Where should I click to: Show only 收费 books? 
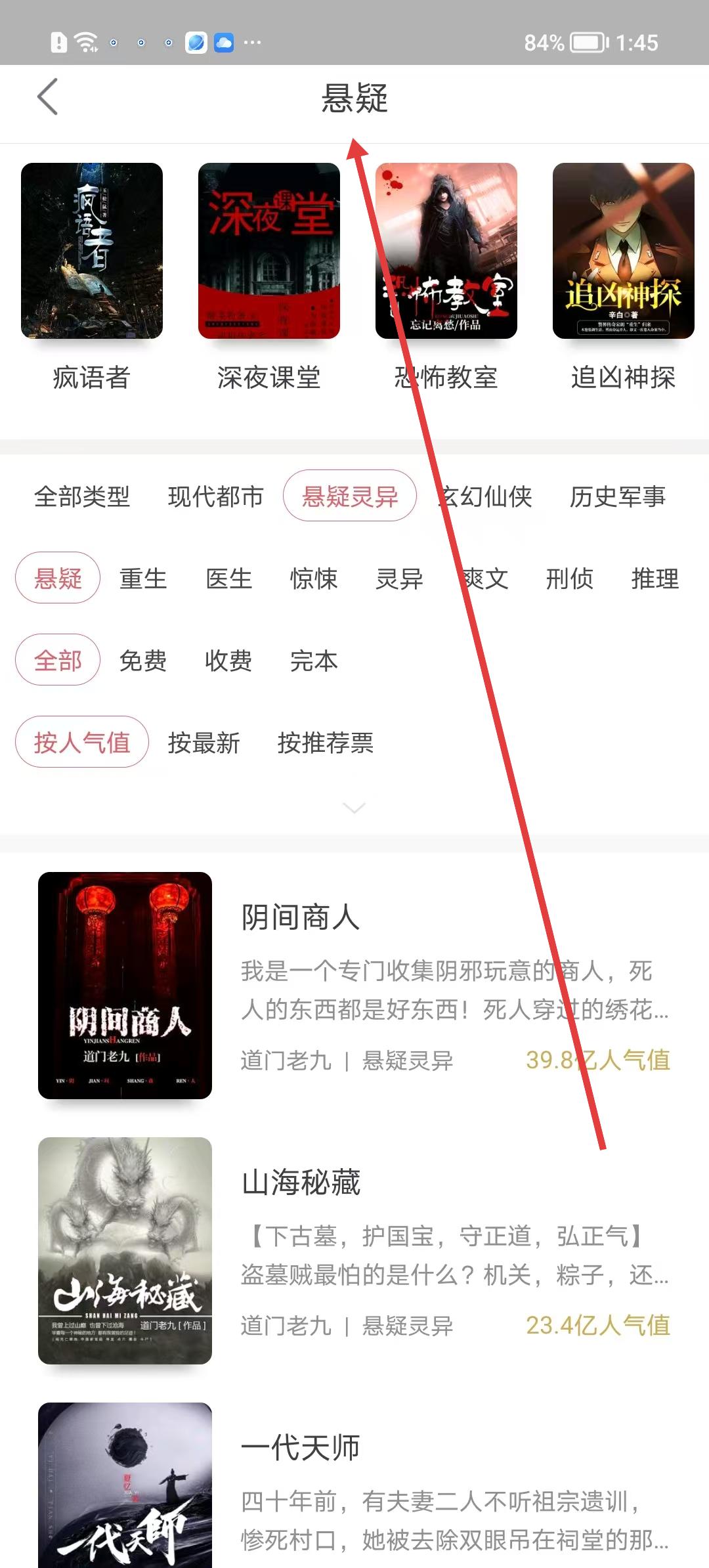(x=228, y=661)
